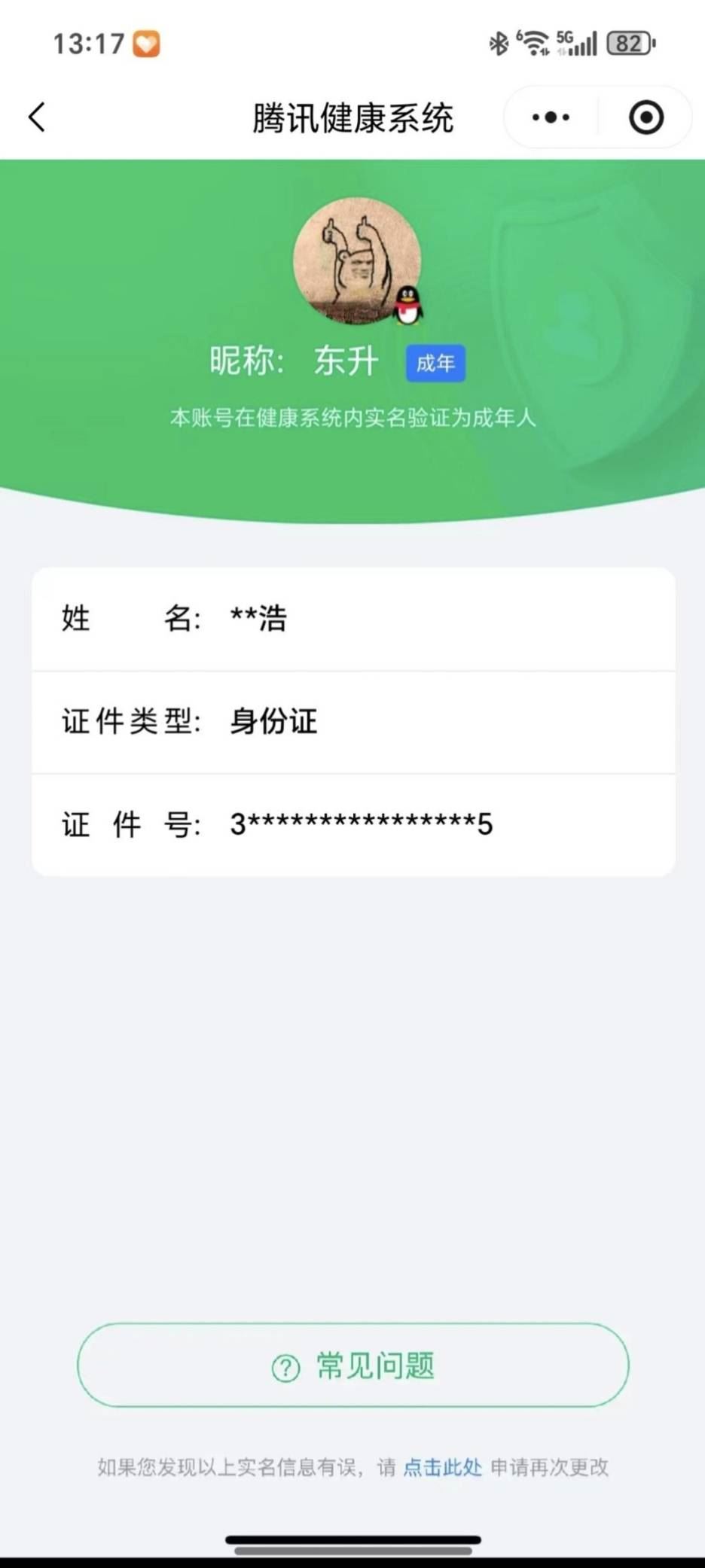Tap the back arrow to exit
The height and width of the screenshot is (1568, 705).
(35, 117)
